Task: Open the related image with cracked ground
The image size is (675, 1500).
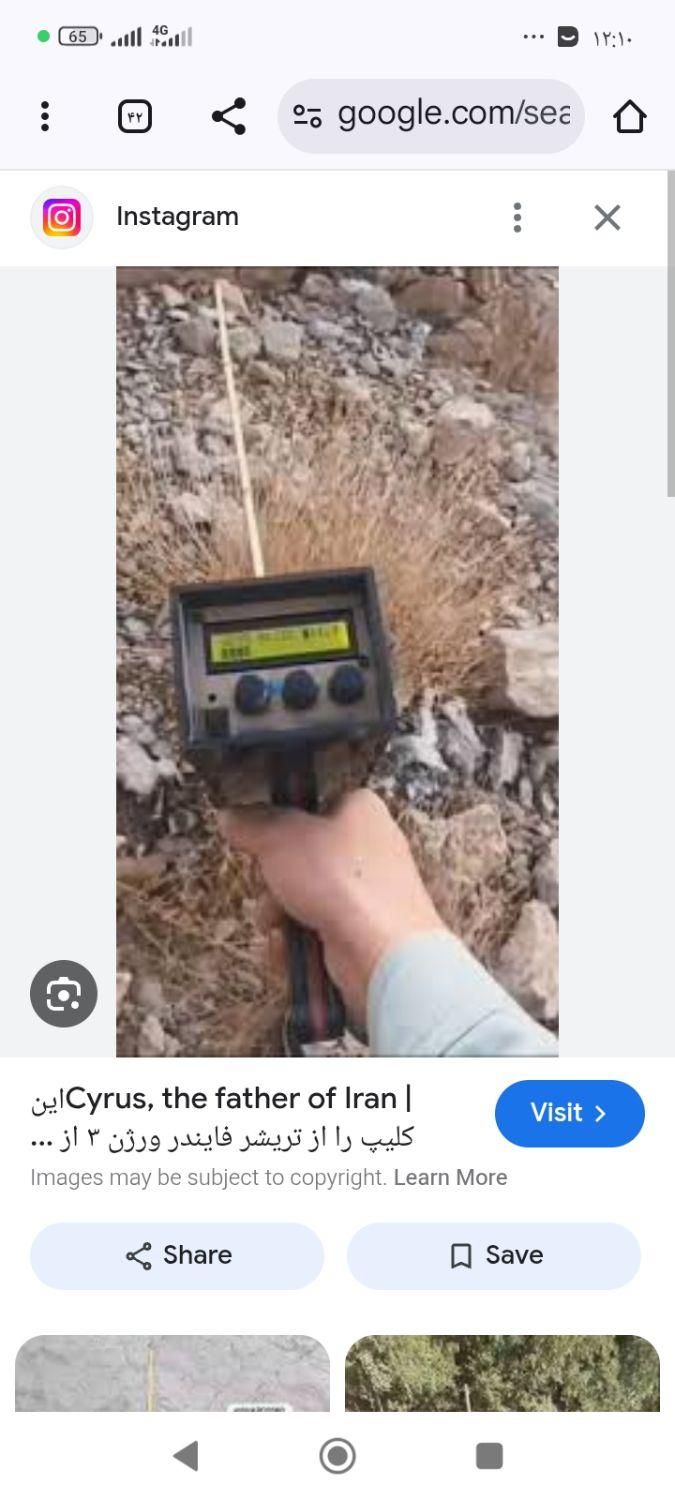Action: [x=172, y=1373]
